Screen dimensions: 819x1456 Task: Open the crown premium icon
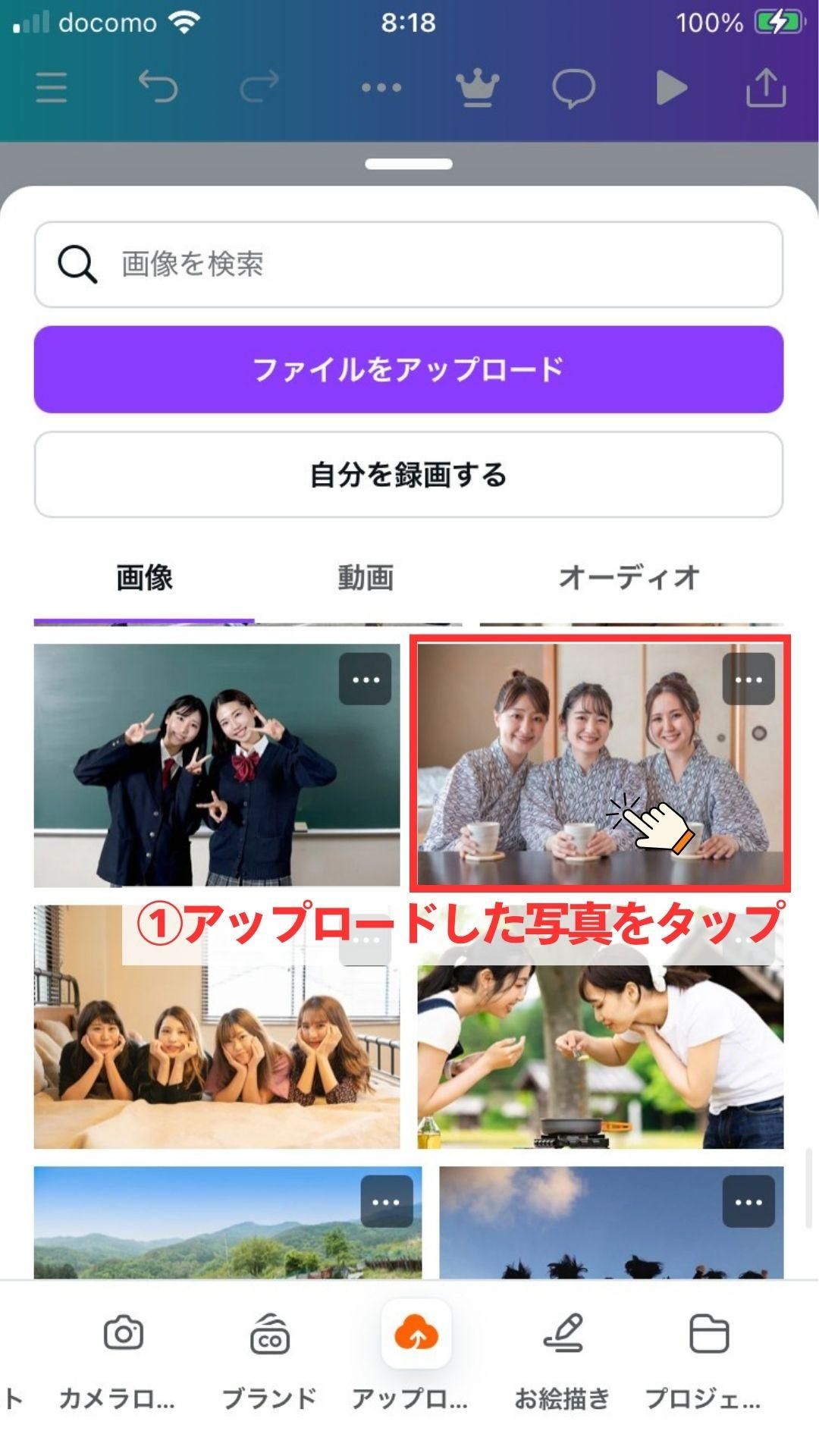tap(477, 88)
